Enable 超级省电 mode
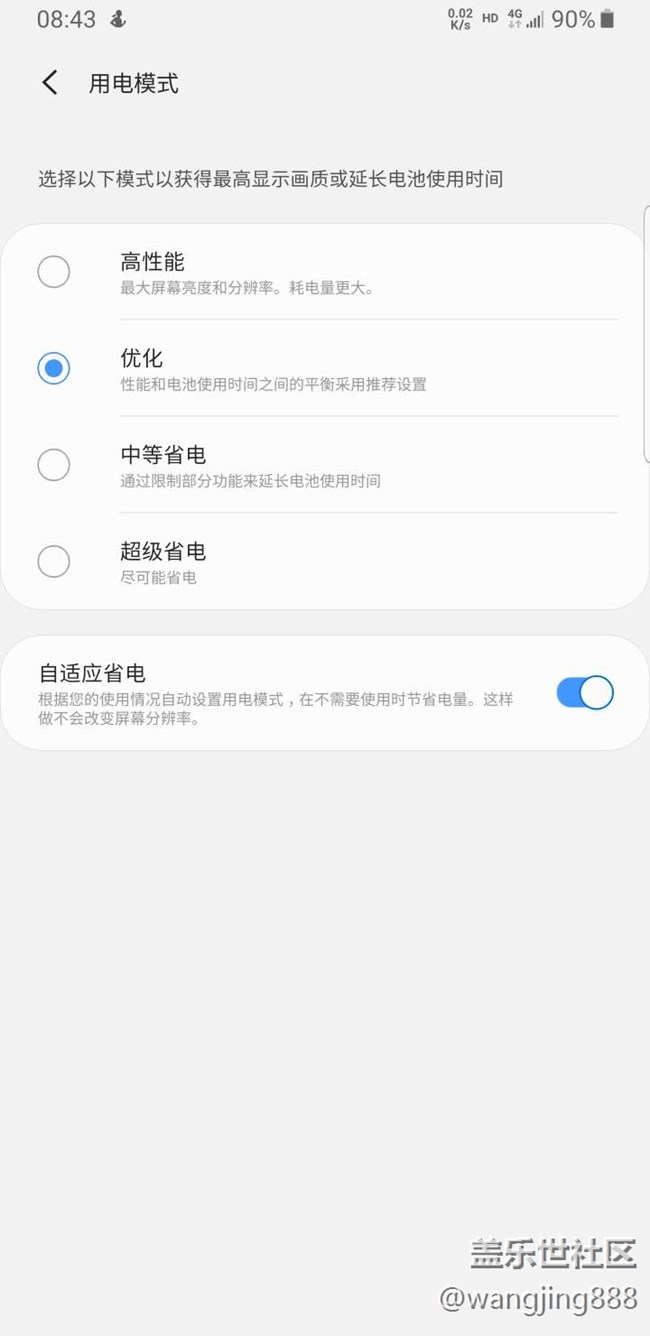650x1336 pixels. pos(325,561)
